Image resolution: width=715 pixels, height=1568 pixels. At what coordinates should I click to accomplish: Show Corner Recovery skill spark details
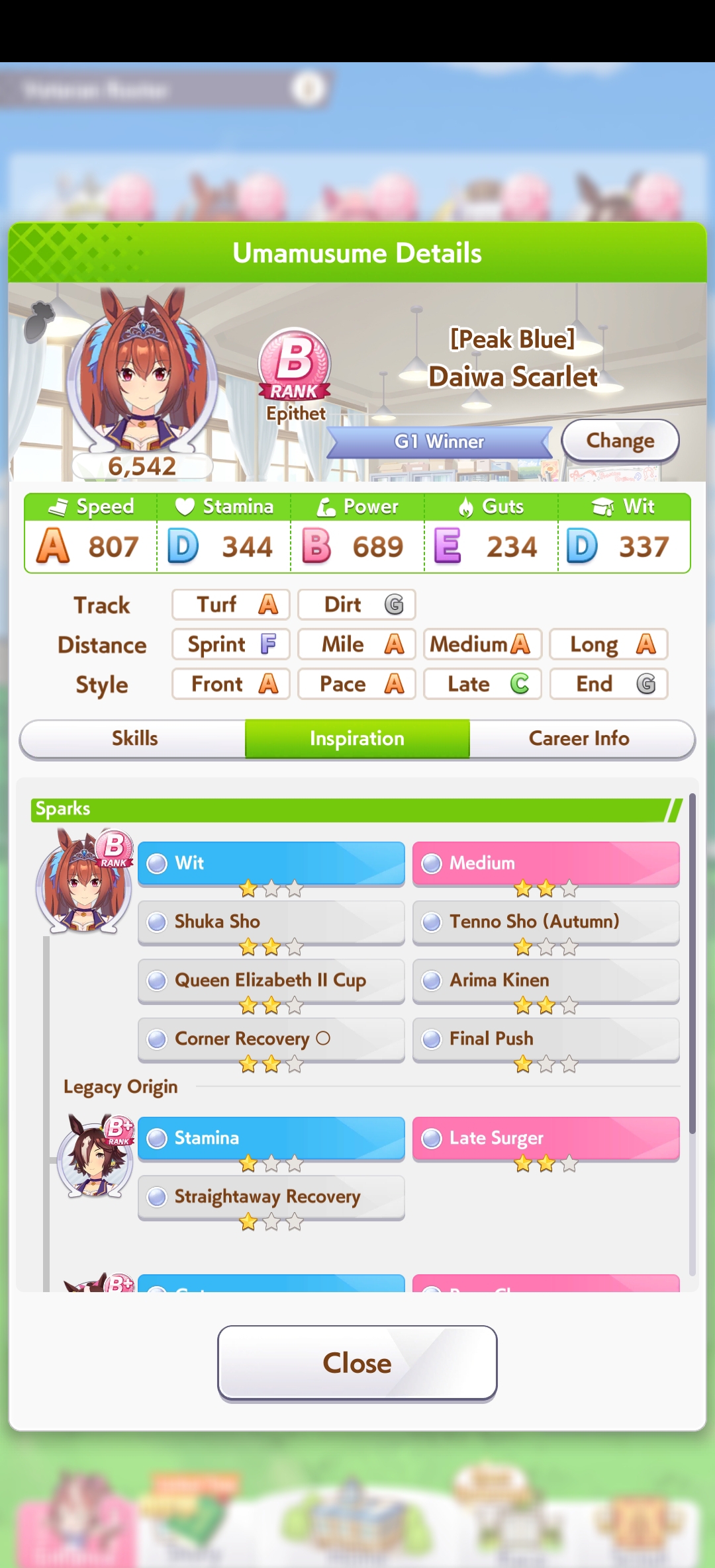point(271,1039)
